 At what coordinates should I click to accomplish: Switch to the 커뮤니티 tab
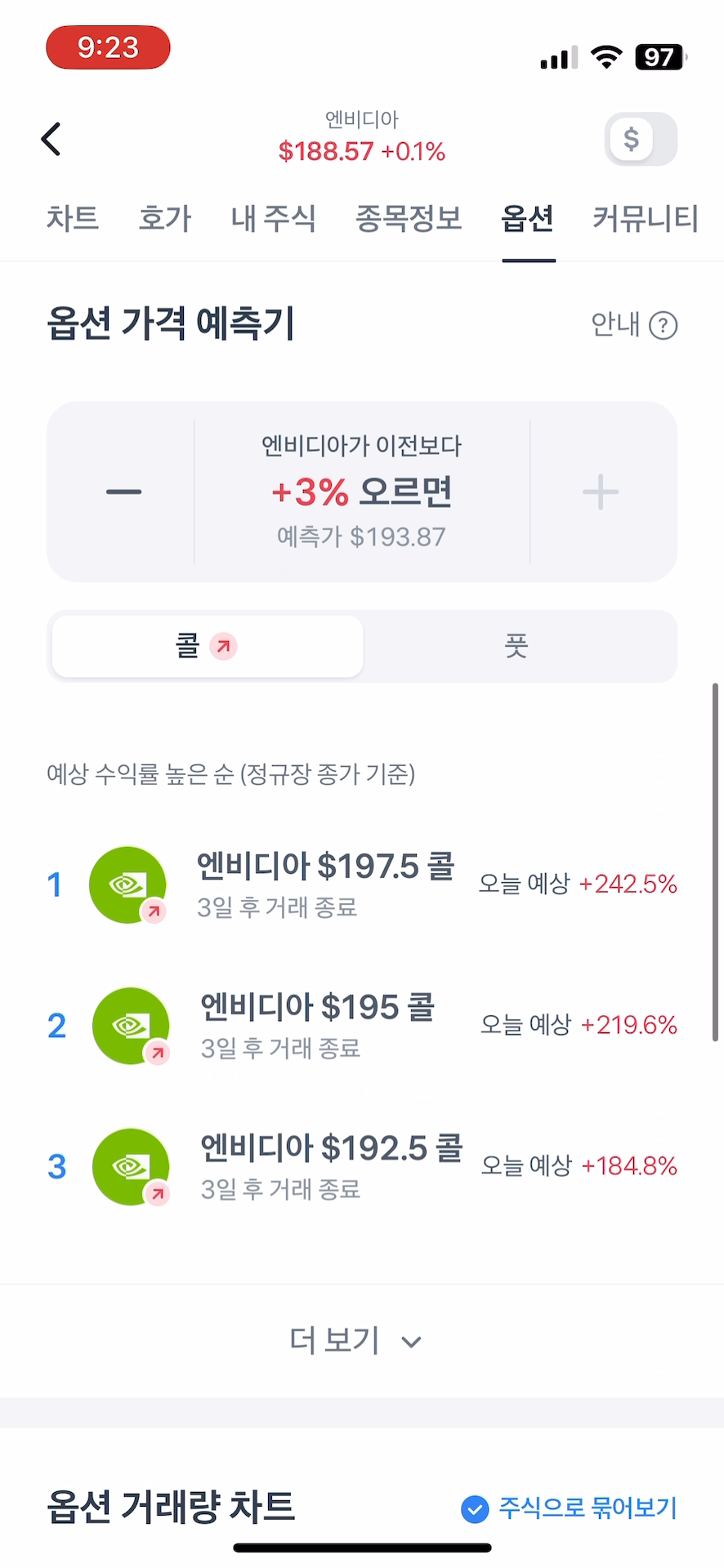tap(645, 219)
